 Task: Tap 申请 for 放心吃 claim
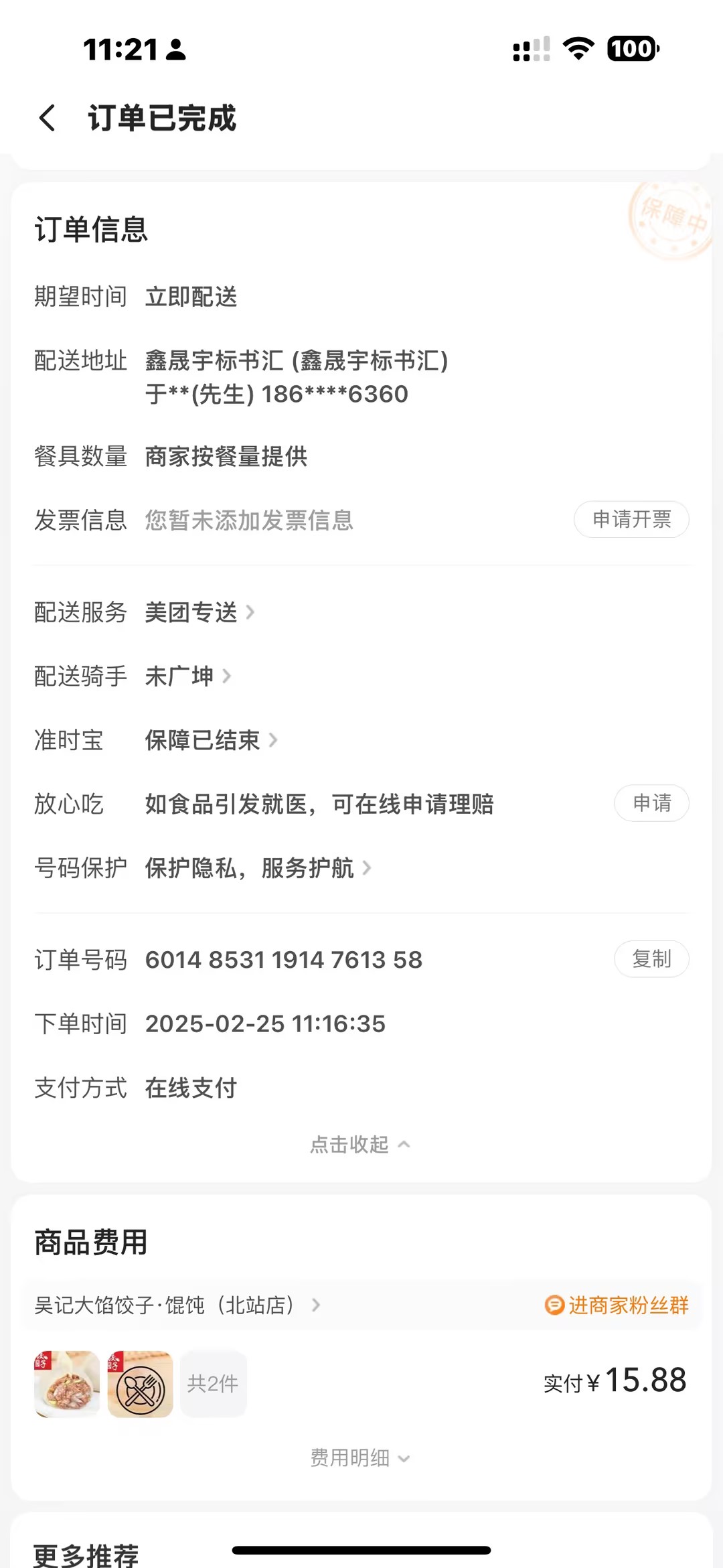pos(651,803)
